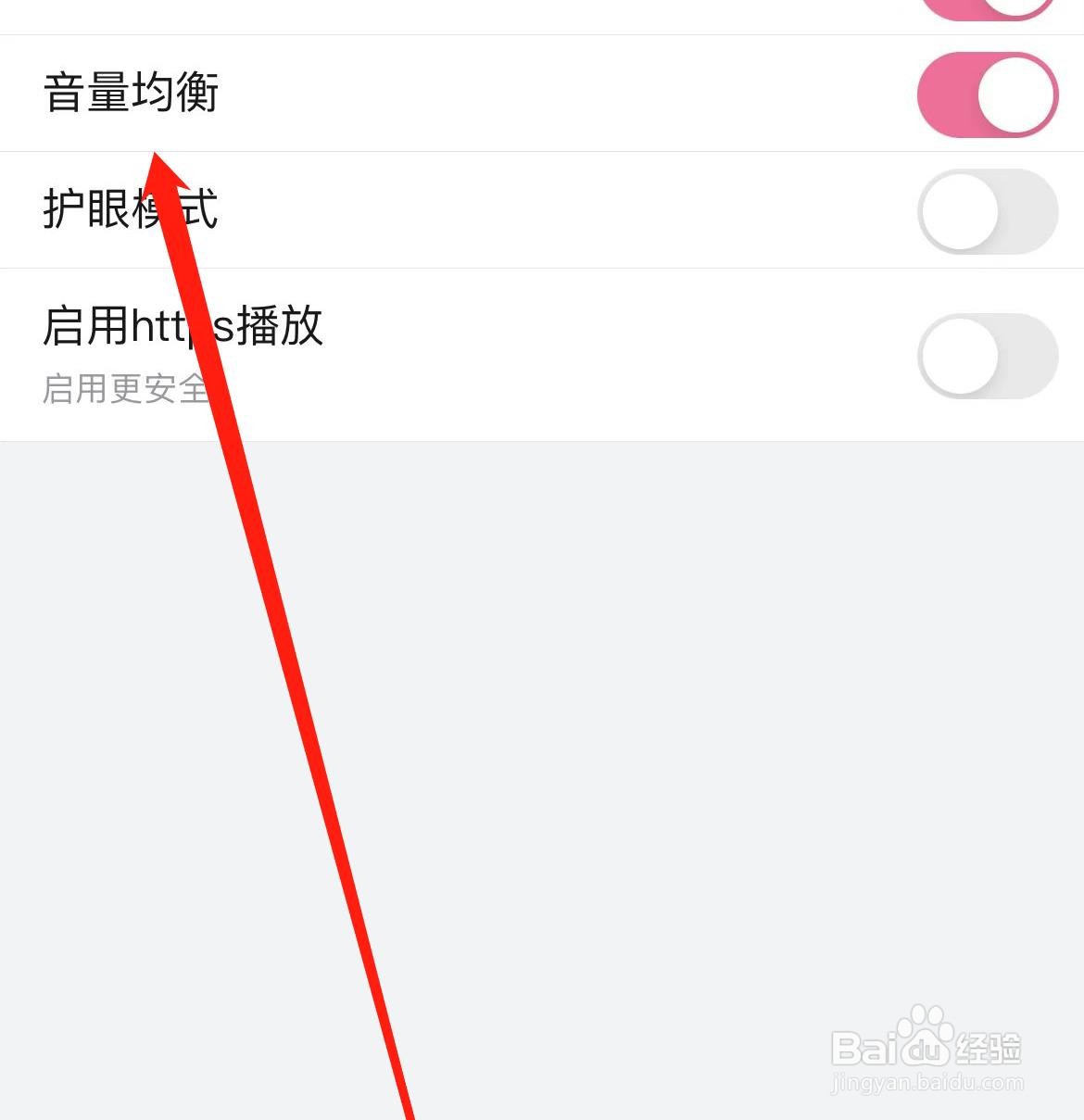
Task: Turn on 启用https播放 toggle
Action: (988, 356)
